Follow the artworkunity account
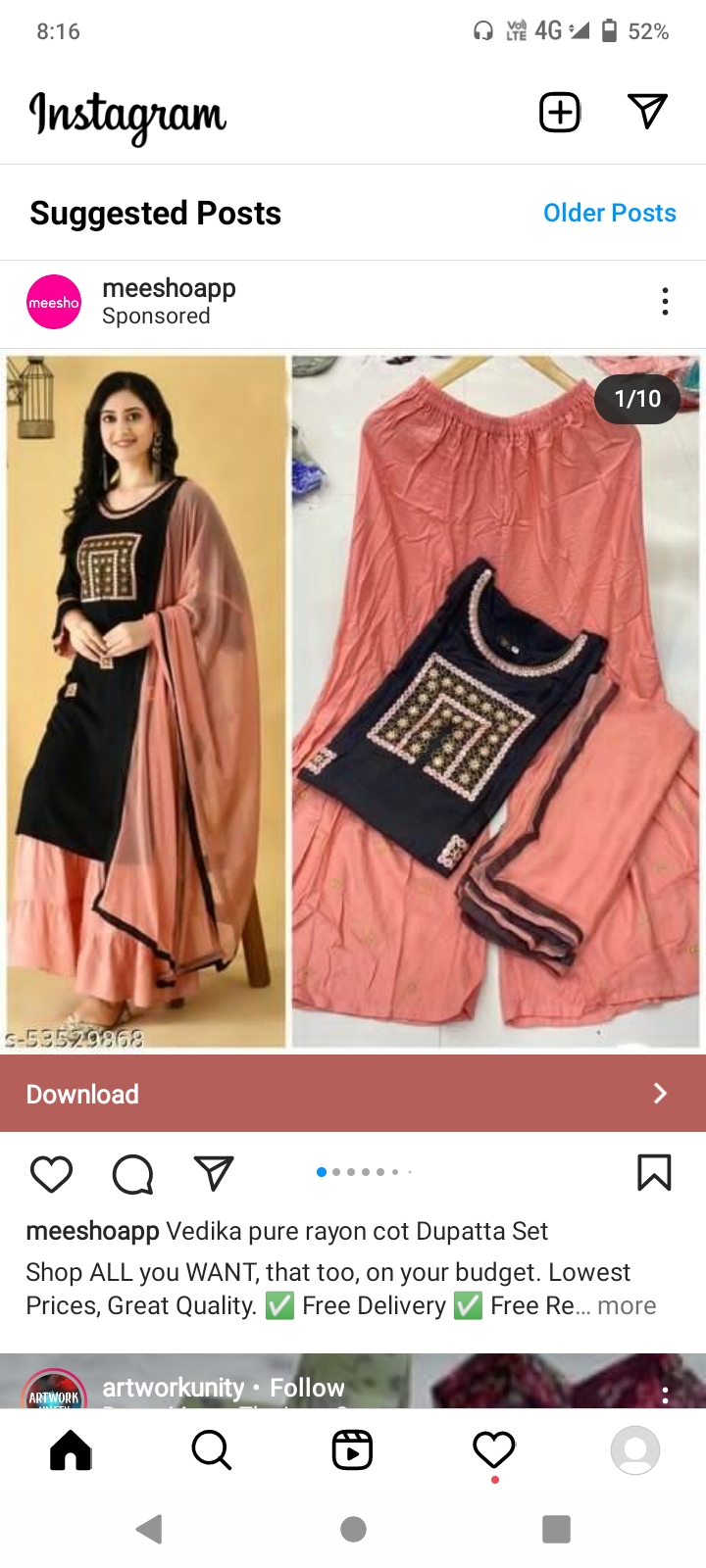The image size is (706, 1568). (307, 1388)
